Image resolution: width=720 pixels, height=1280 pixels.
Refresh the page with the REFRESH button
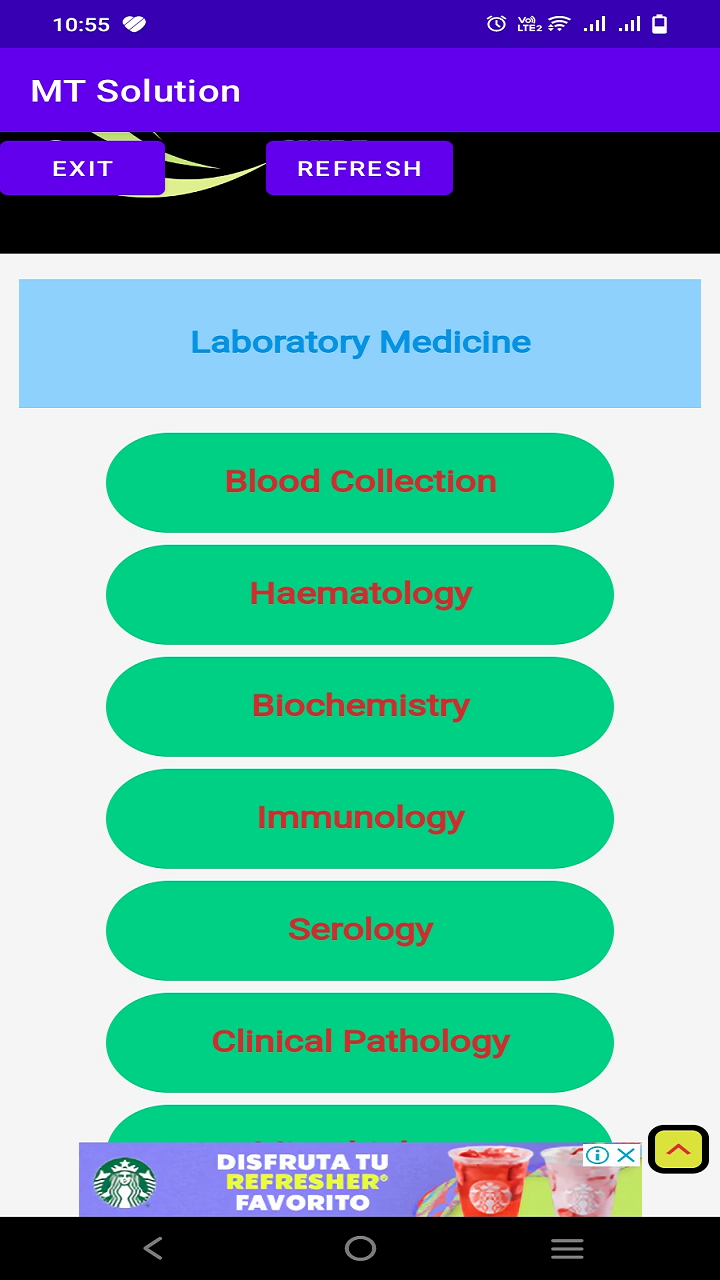point(359,168)
